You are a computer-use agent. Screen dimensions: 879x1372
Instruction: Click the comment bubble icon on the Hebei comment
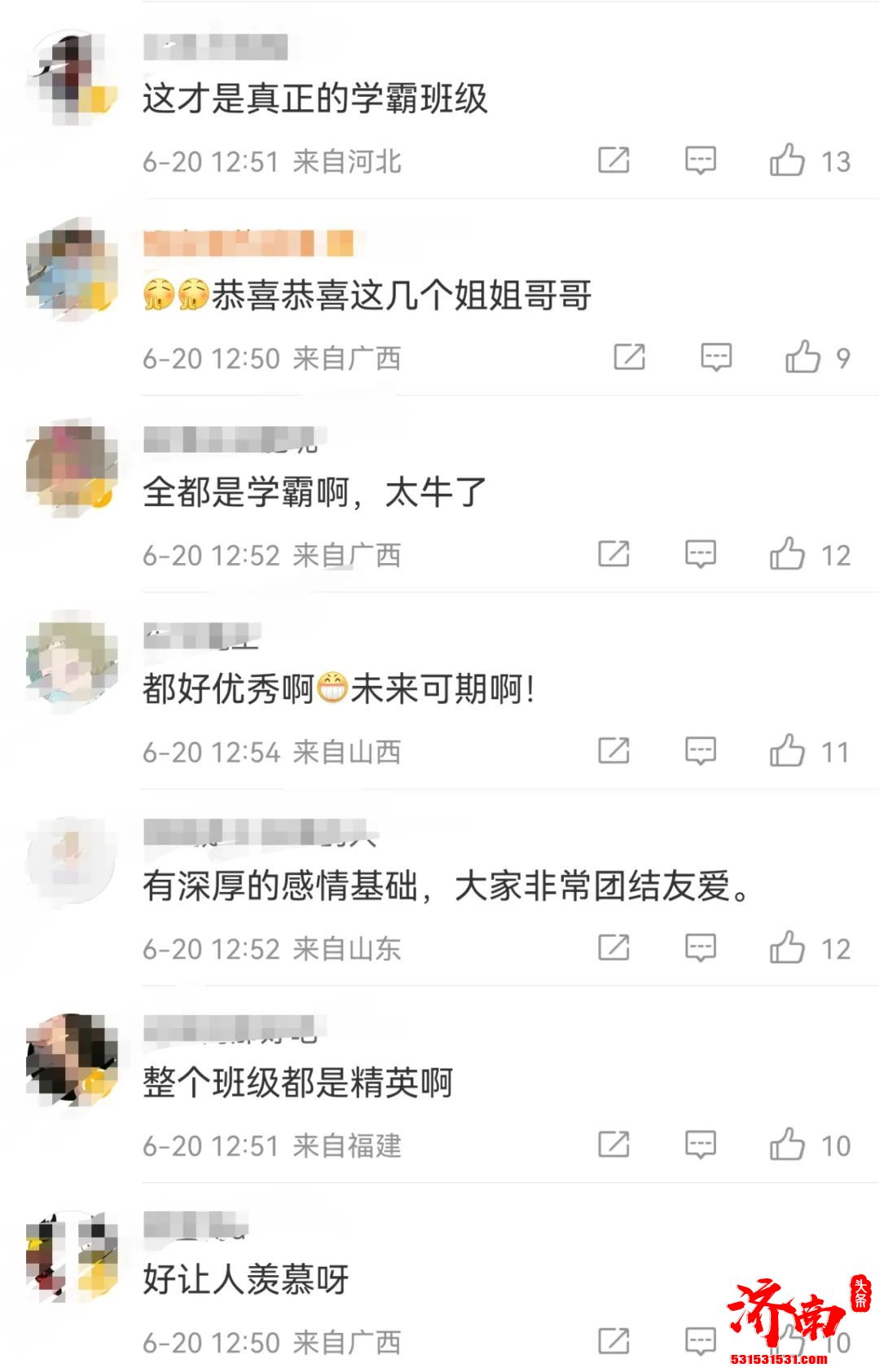(702, 160)
